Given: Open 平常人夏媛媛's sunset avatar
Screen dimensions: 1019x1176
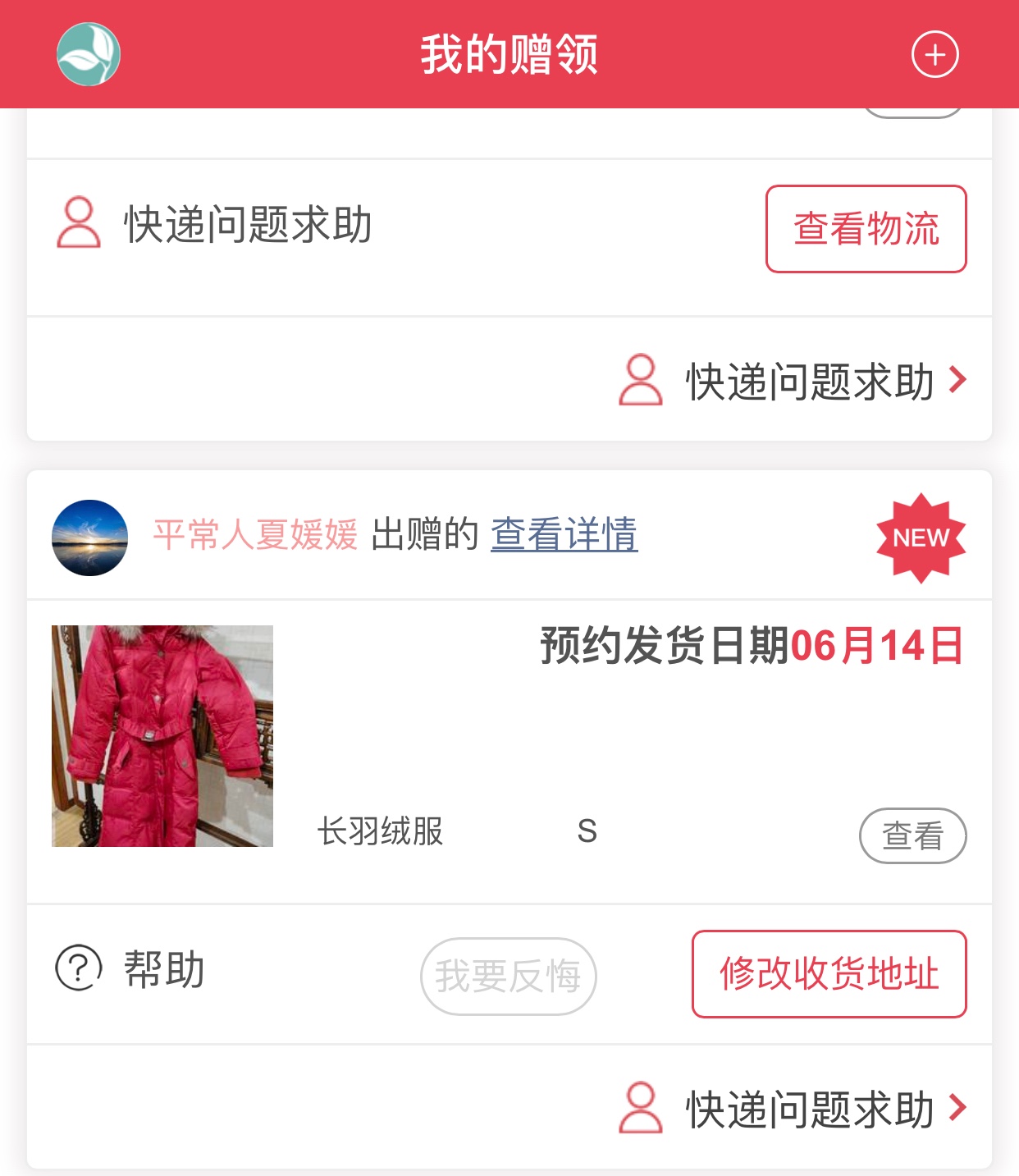Looking at the screenshot, I should tap(89, 538).
